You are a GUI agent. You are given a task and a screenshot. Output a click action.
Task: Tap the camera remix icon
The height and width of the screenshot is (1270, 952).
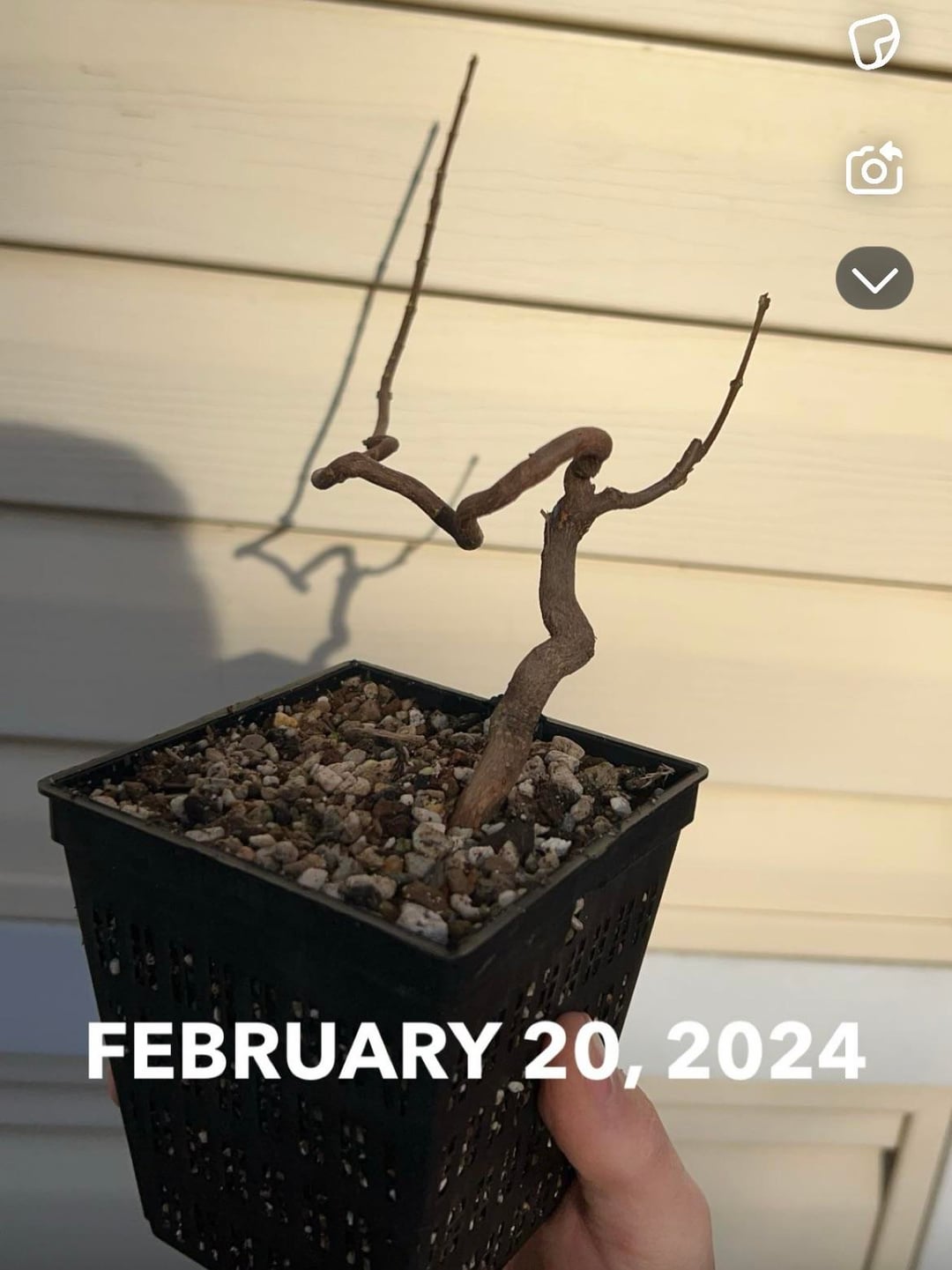point(874,167)
